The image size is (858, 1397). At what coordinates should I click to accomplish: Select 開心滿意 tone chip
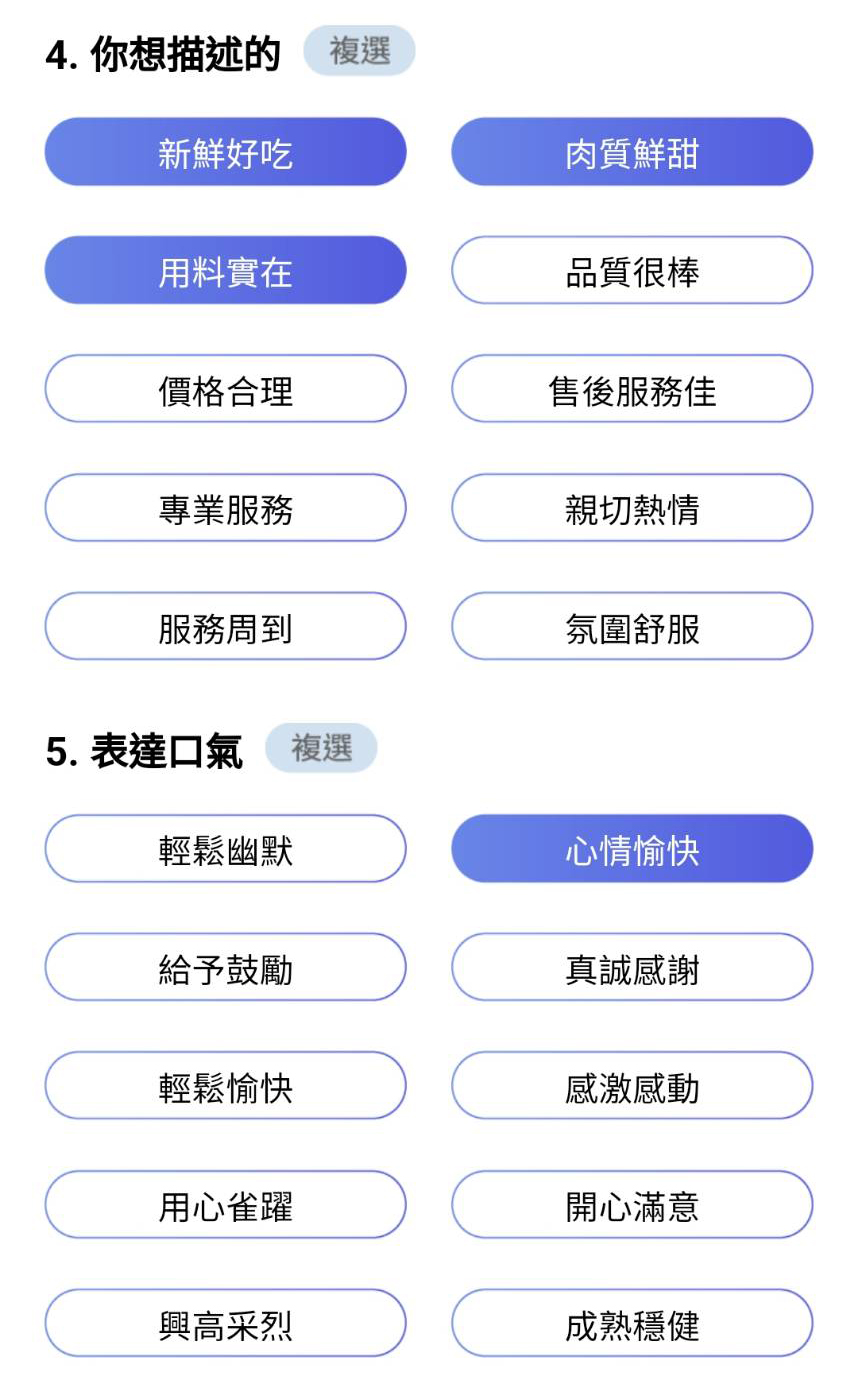click(x=632, y=1205)
